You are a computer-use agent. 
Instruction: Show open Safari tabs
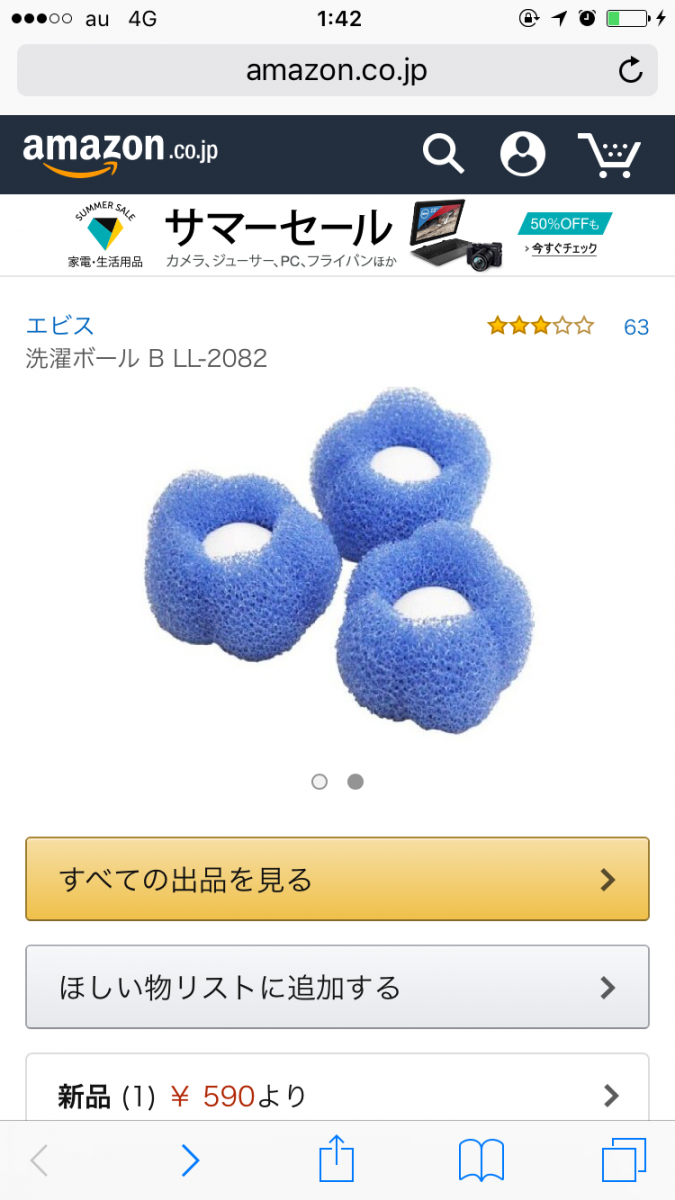coord(624,1160)
